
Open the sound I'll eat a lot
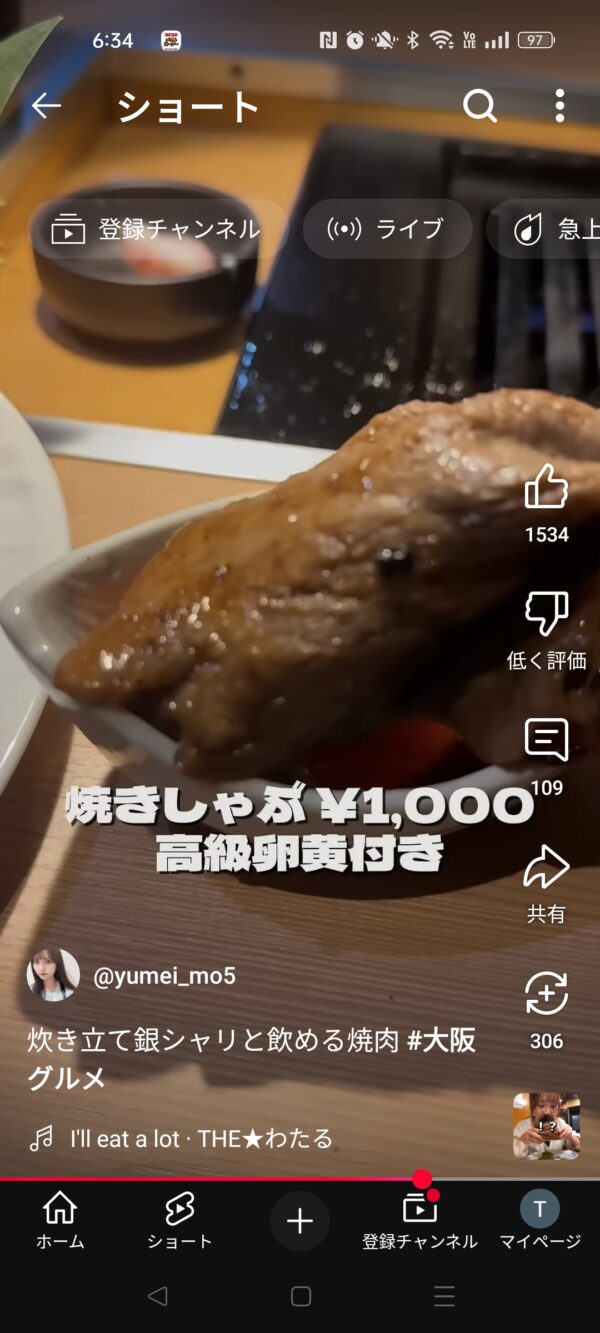coord(200,1138)
